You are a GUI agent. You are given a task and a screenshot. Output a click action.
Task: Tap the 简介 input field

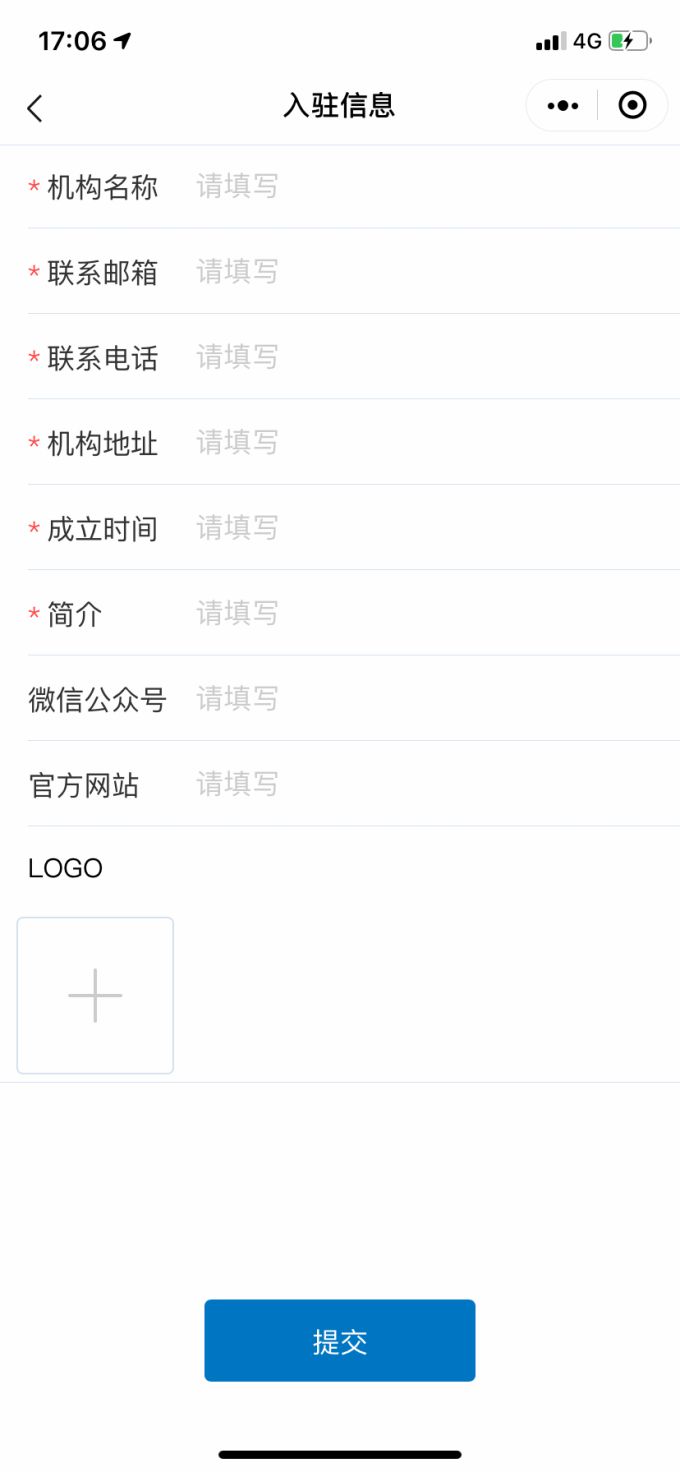coord(420,613)
